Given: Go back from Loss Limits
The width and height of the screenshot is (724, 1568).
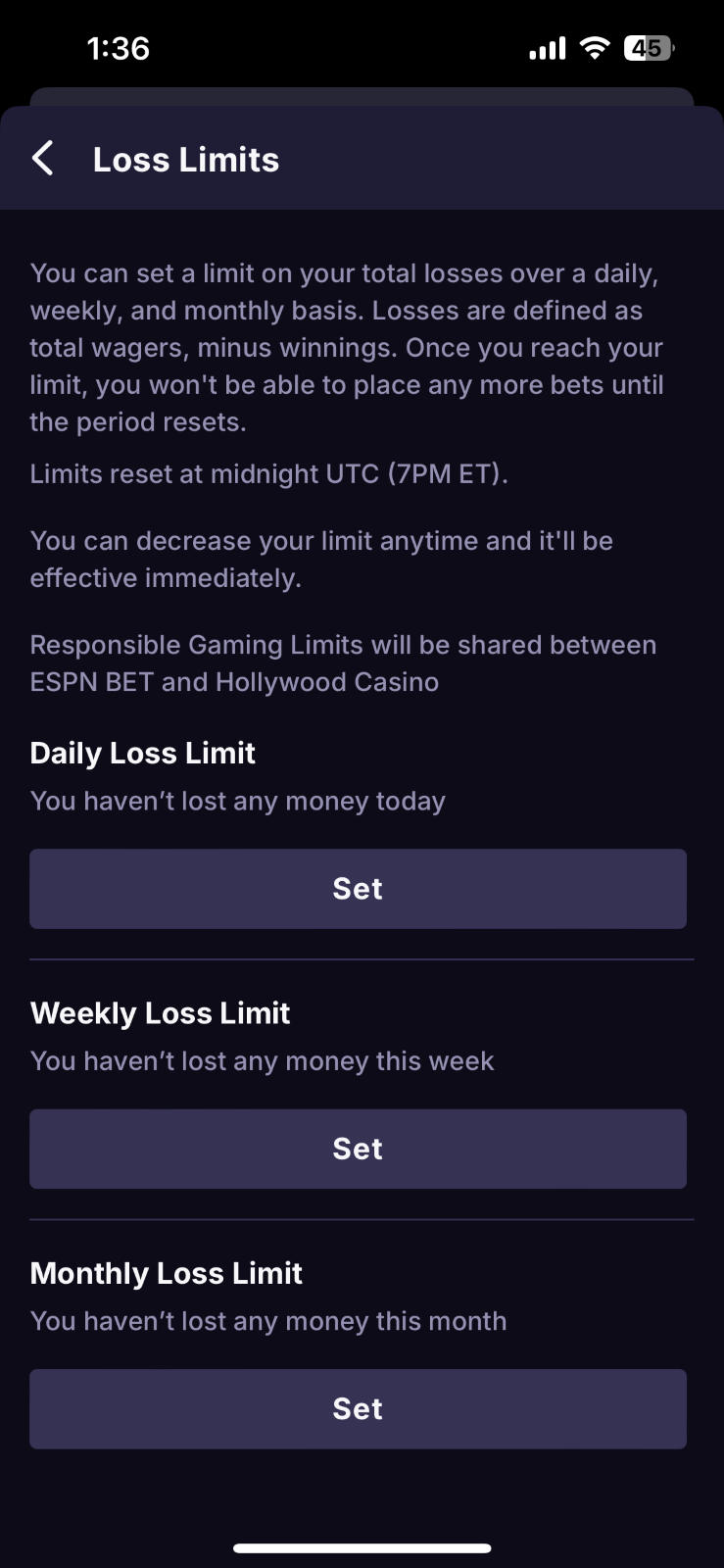Looking at the screenshot, I should click(43, 159).
